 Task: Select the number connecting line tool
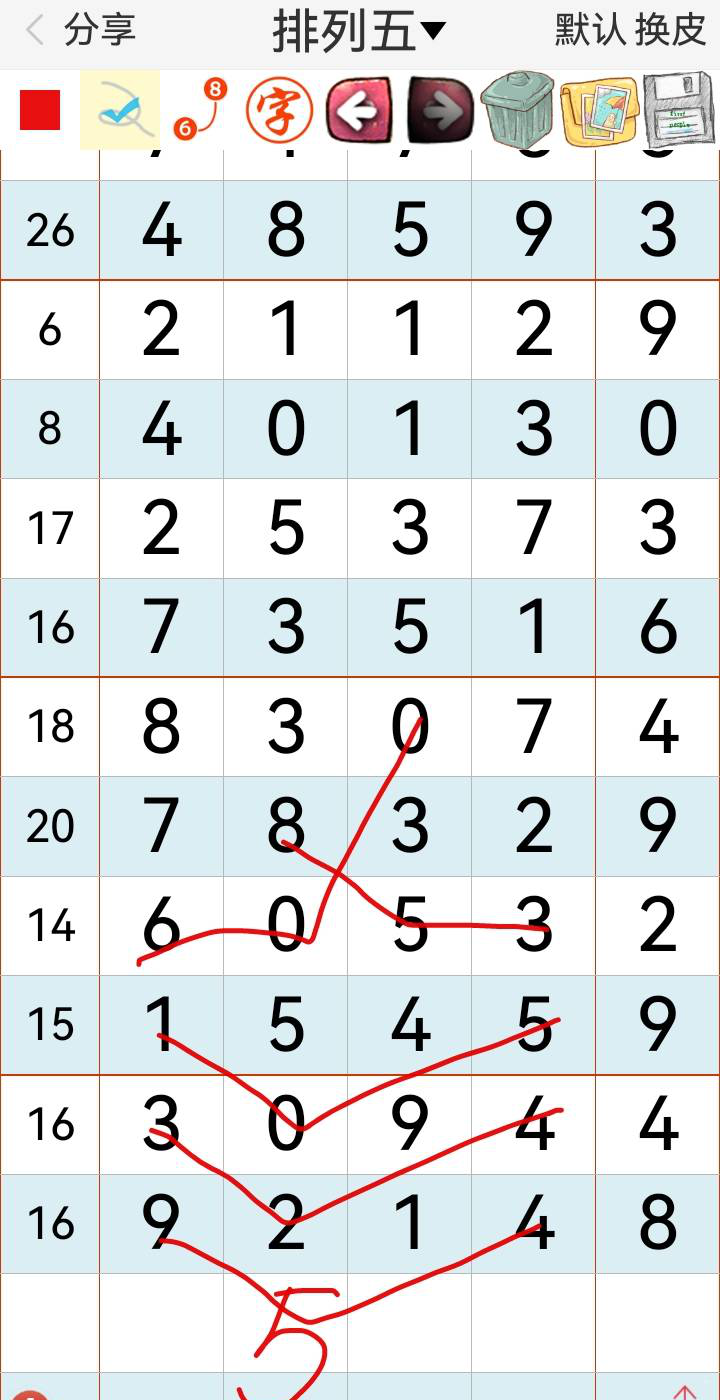click(x=198, y=110)
